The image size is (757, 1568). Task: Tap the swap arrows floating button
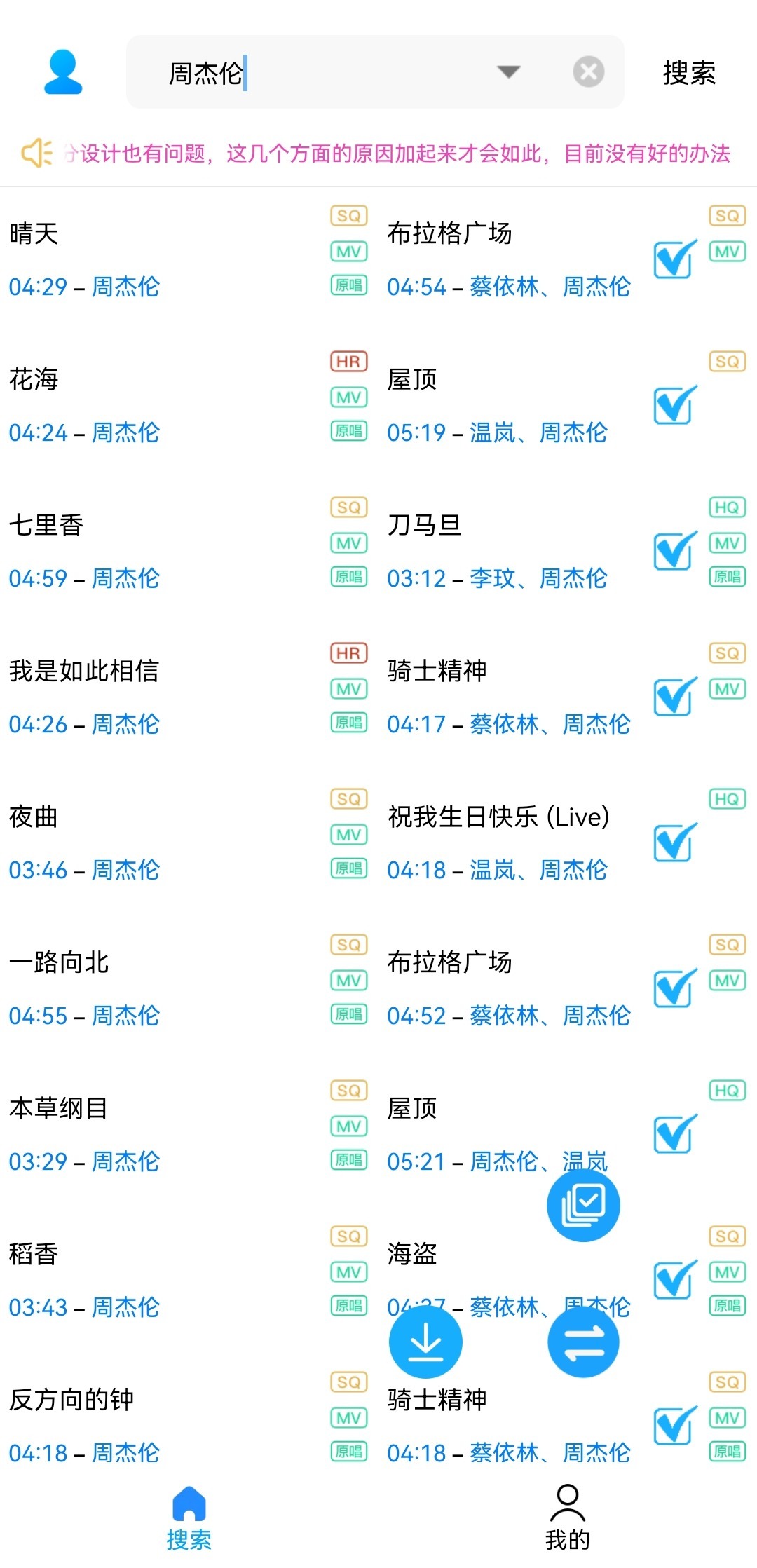583,1342
